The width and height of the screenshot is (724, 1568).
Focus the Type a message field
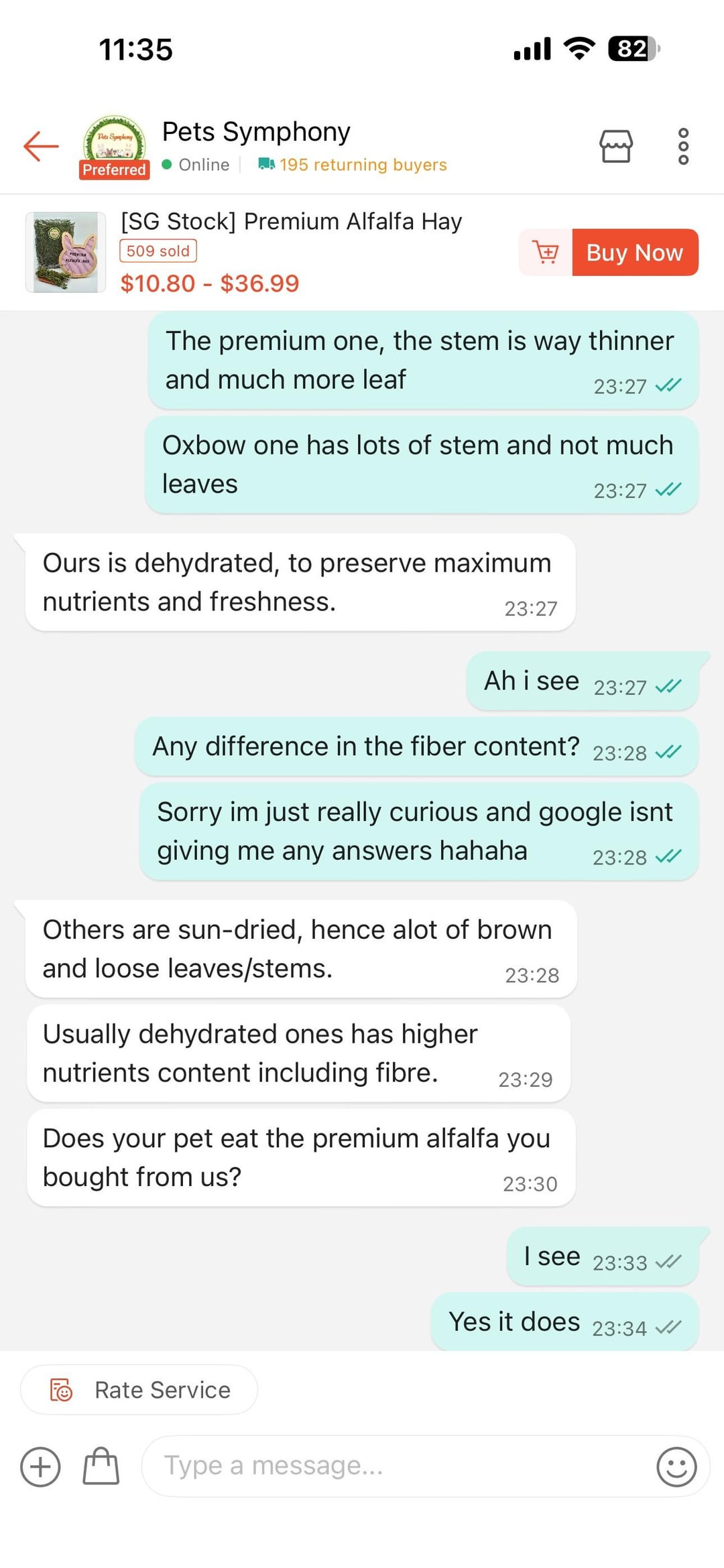point(396,1465)
